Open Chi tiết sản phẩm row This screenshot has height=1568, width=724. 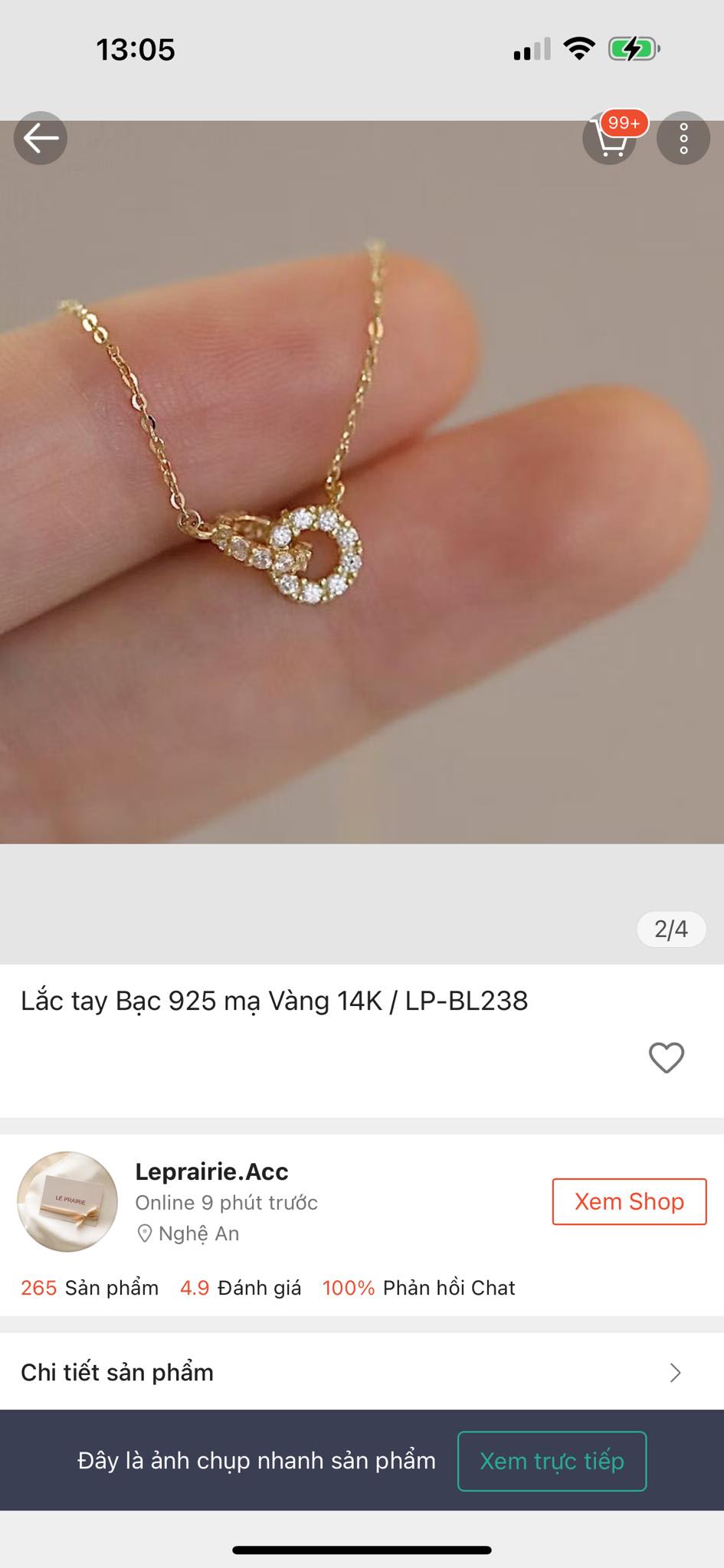(362, 1372)
